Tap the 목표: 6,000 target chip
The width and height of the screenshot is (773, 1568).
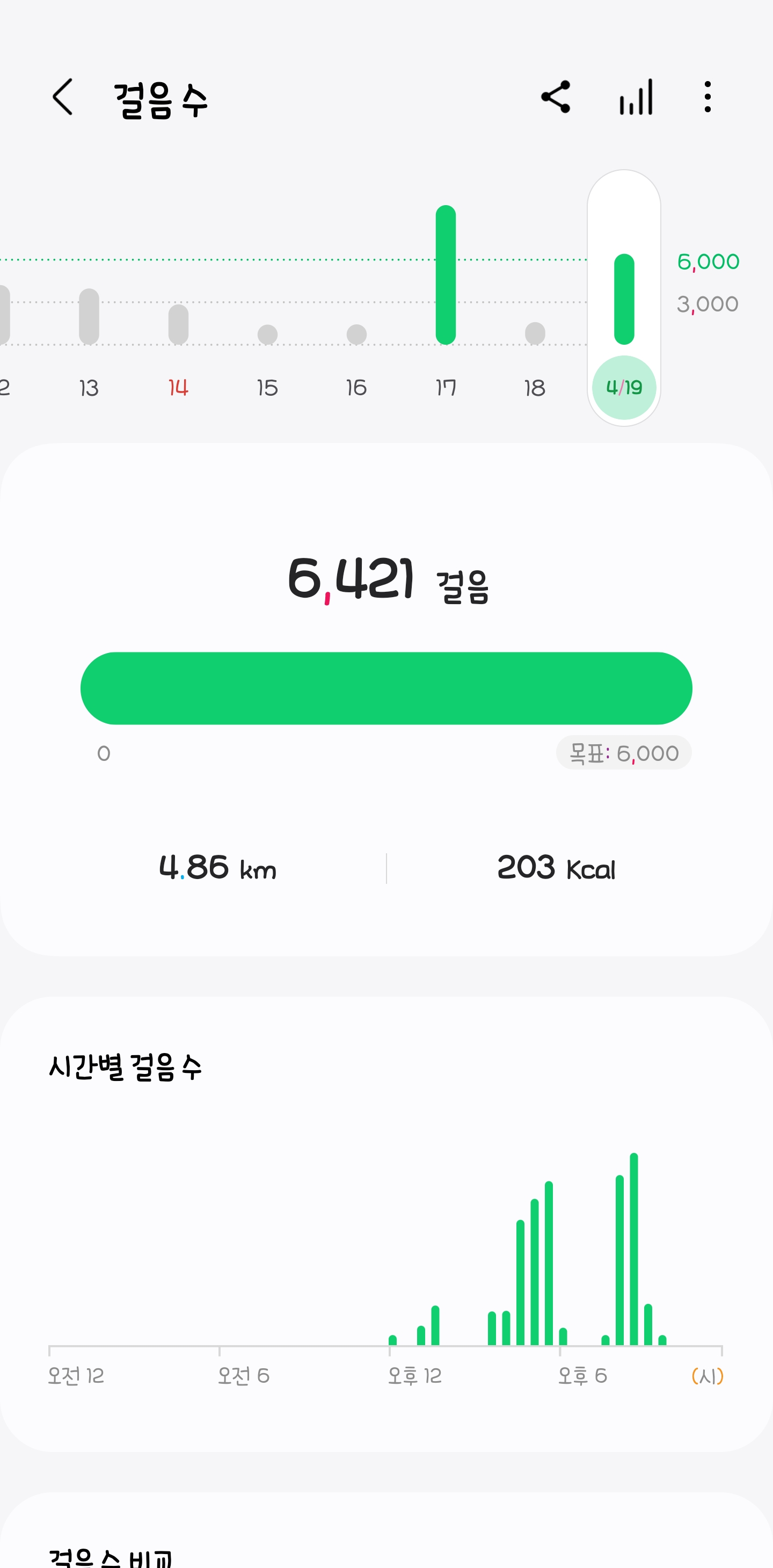coord(623,753)
